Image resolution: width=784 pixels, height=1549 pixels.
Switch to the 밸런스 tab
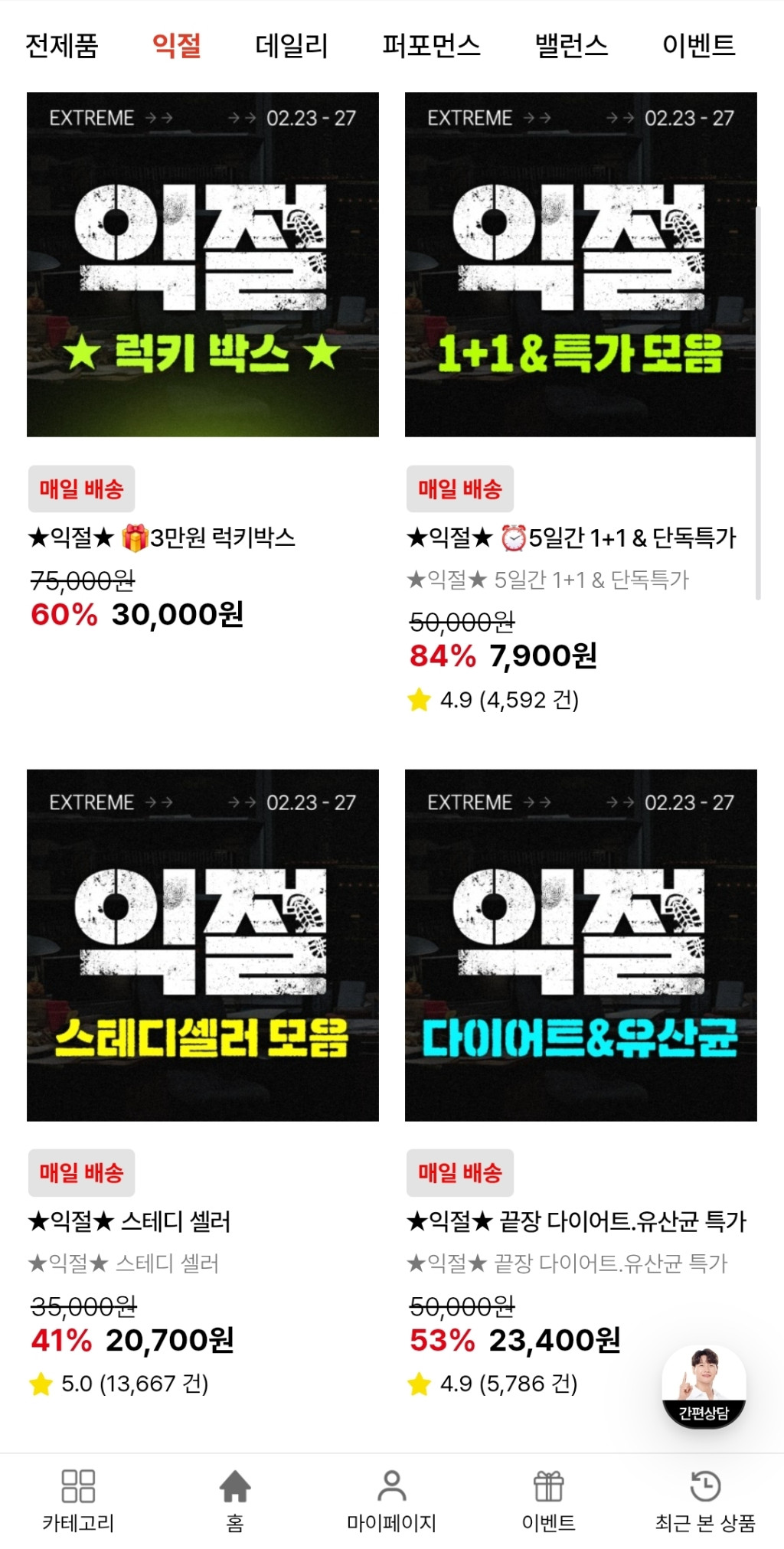pyautogui.click(x=571, y=46)
